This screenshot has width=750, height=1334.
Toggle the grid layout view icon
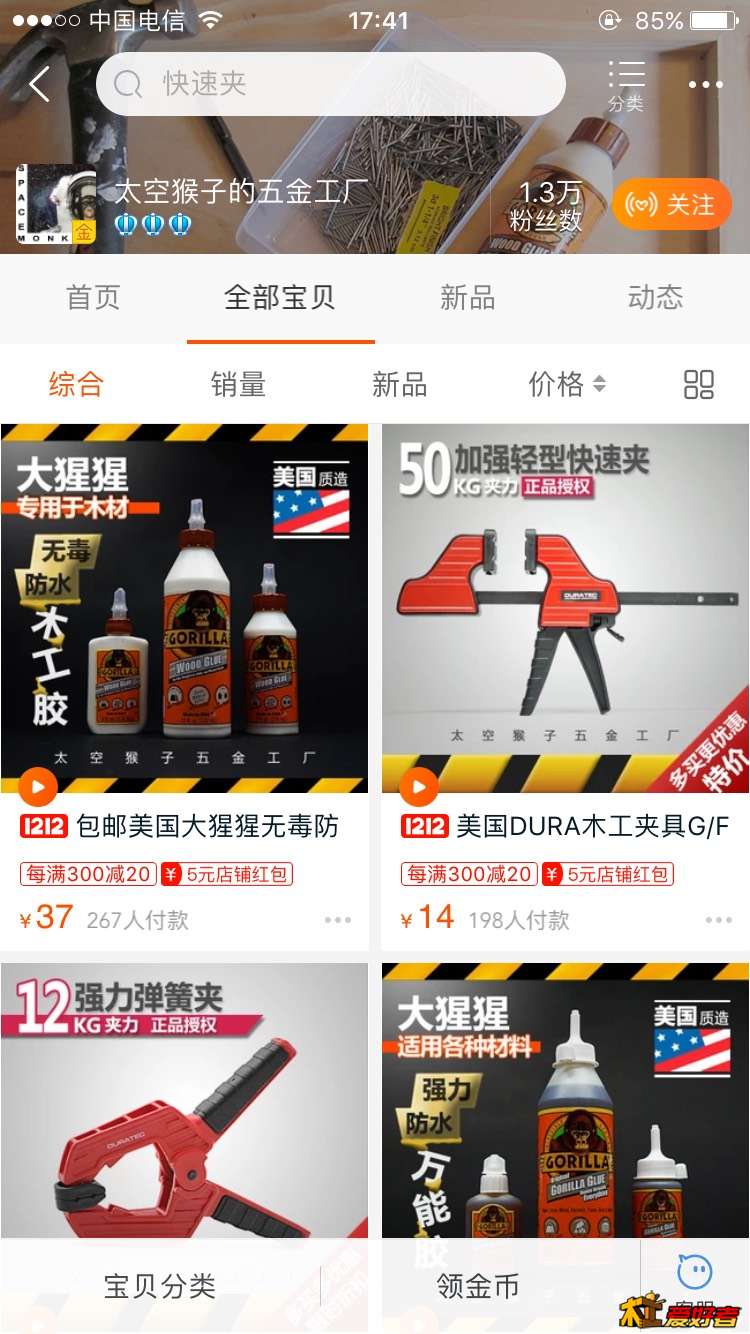tap(698, 384)
